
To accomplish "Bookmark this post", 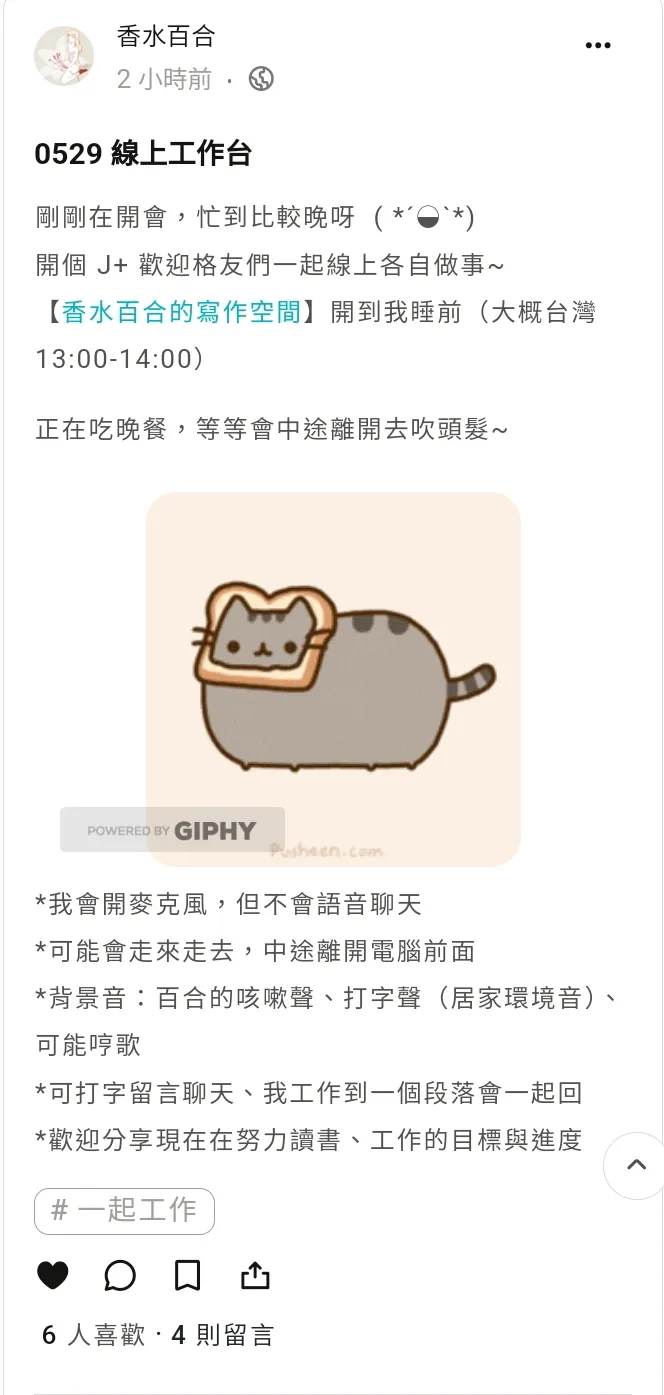I will (x=188, y=1275).
